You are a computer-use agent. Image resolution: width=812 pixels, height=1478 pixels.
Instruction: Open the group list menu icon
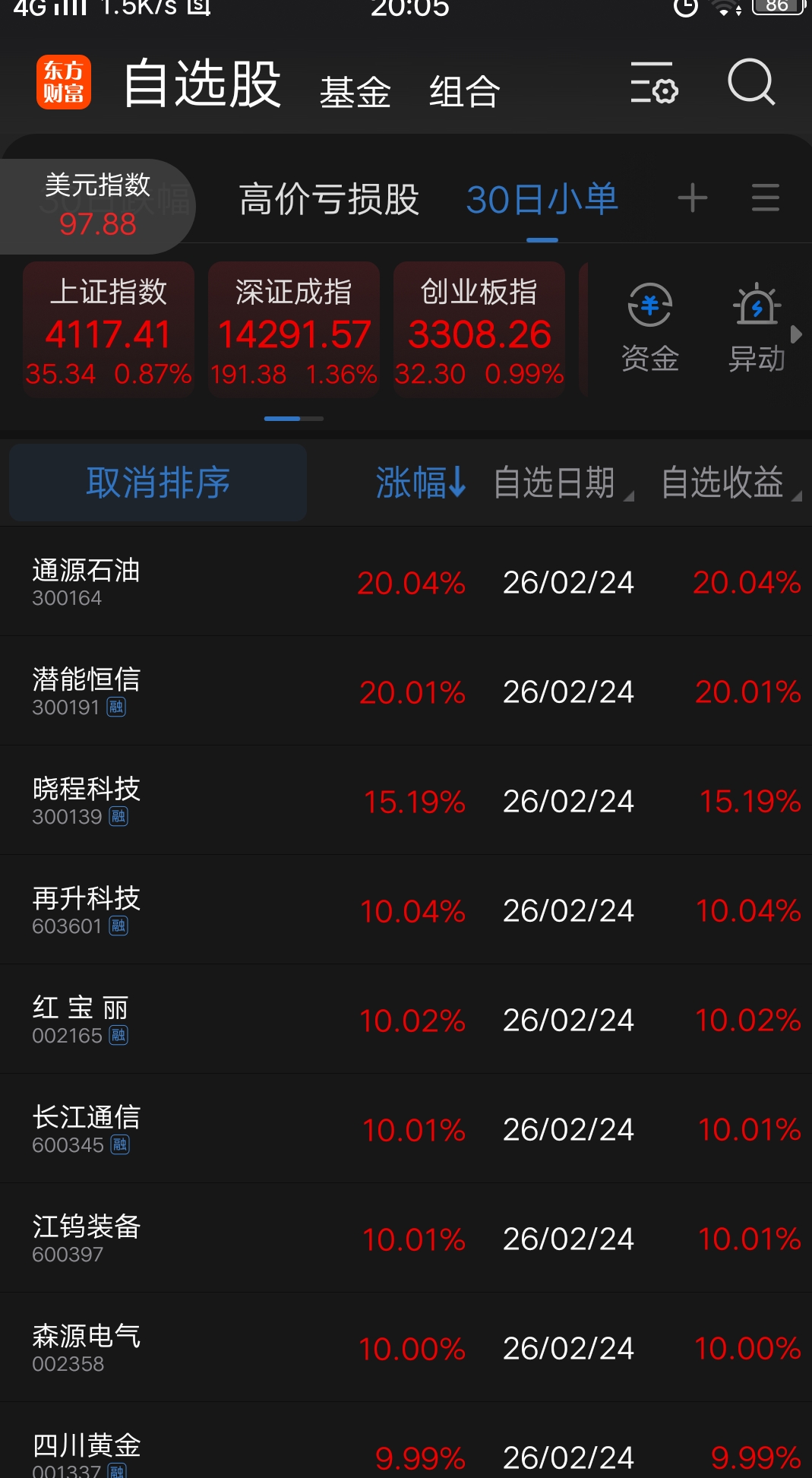765,198
